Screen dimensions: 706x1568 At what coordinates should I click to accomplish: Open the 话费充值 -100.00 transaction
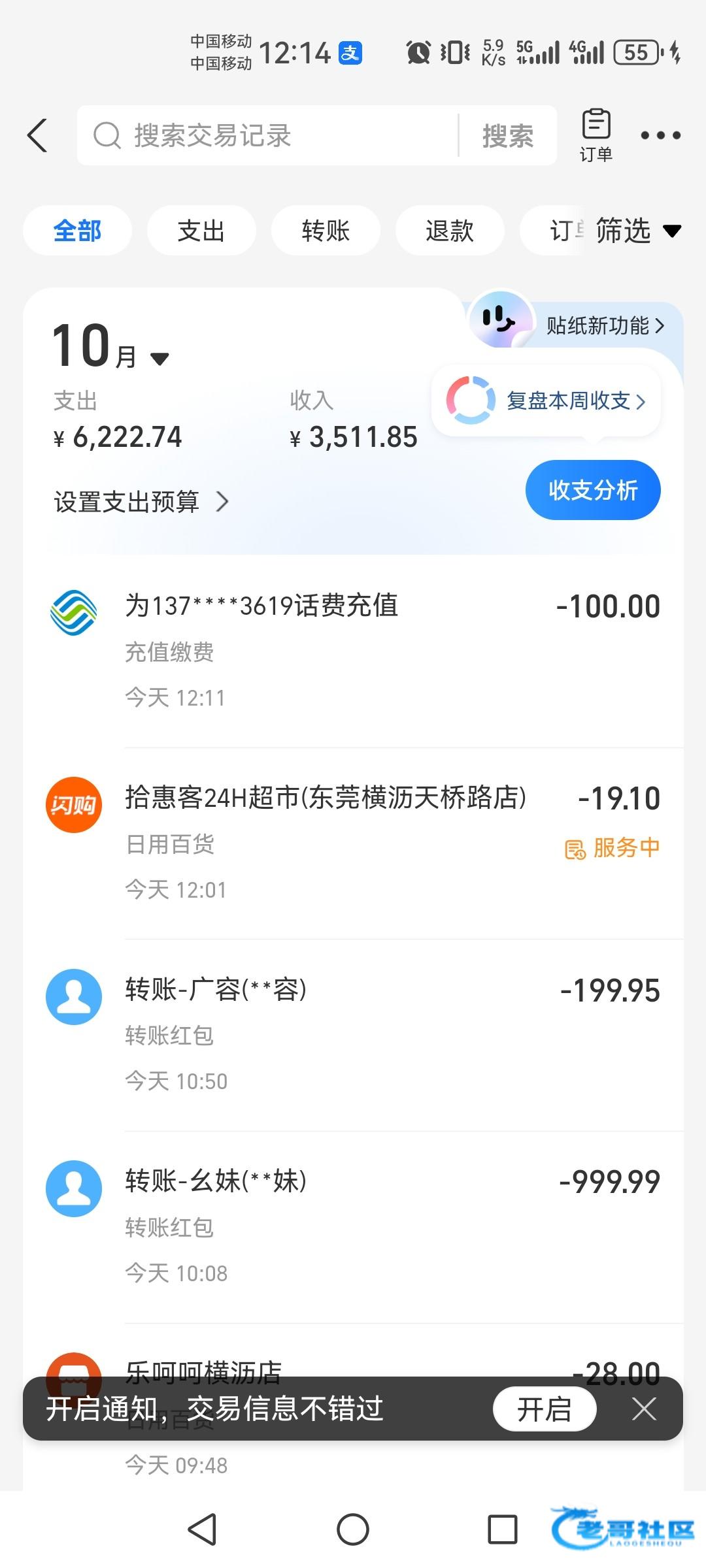click(x=353, y=650)
